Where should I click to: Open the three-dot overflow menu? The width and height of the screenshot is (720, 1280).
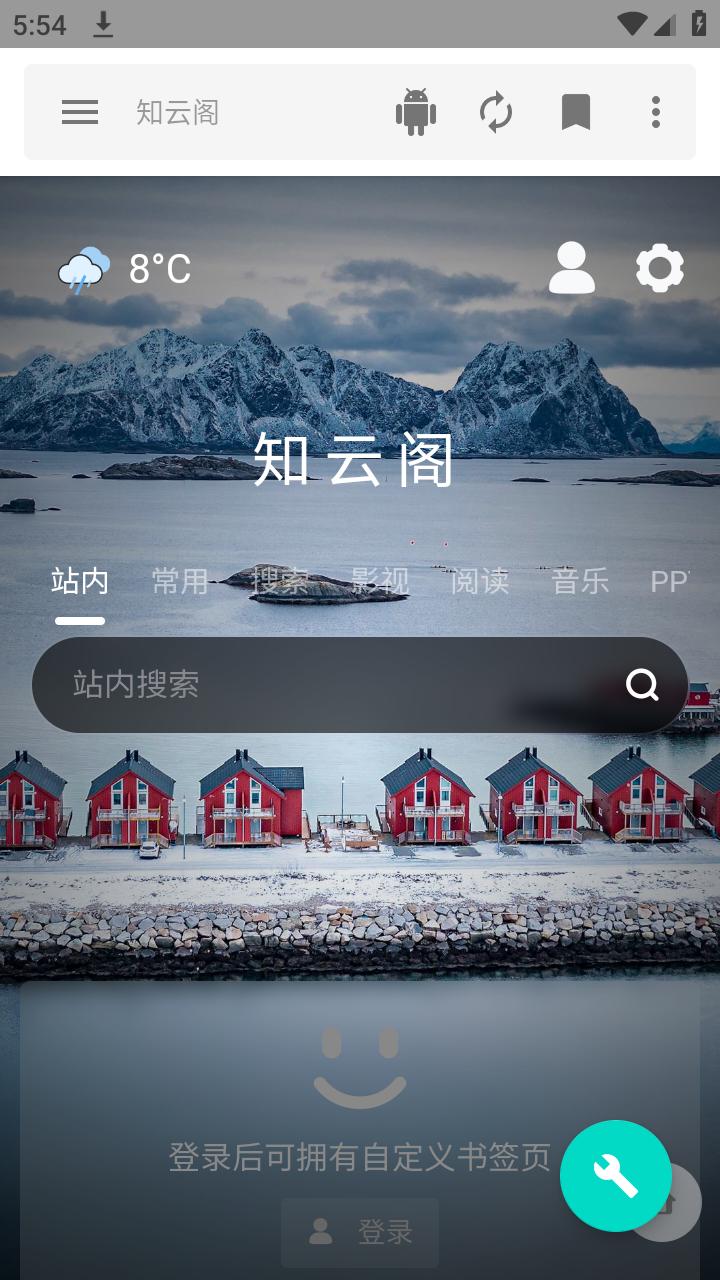pyautogui.click(x=656, y=112)
